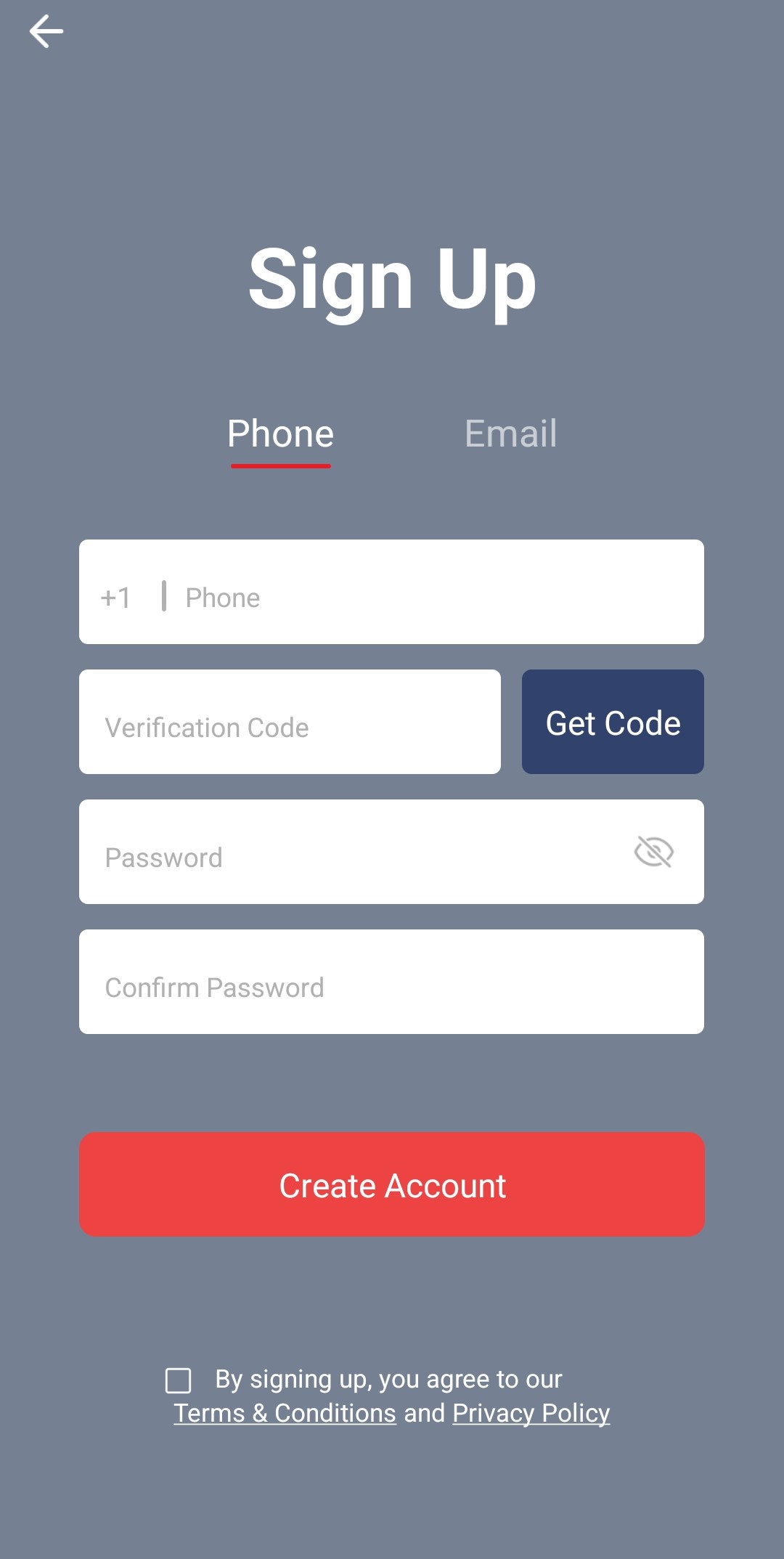
Task: Tap the Verification Code field
Action: point(290,722)
